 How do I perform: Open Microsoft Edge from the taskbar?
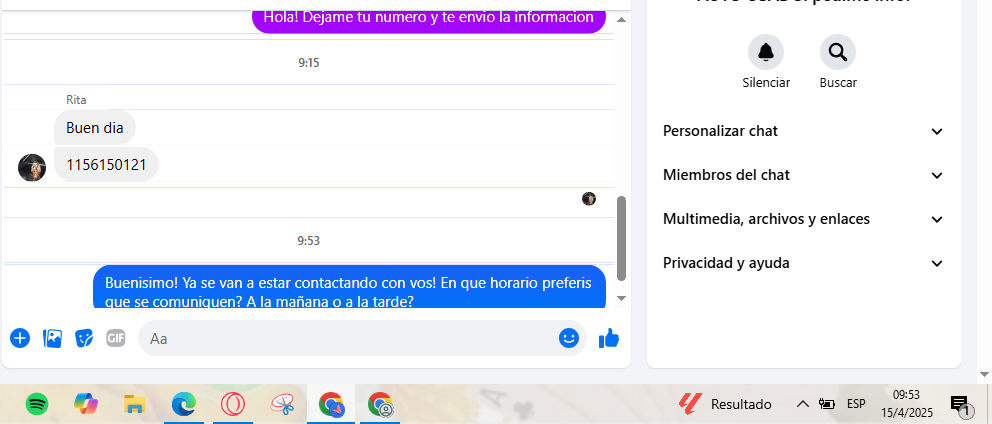(183, 404)
